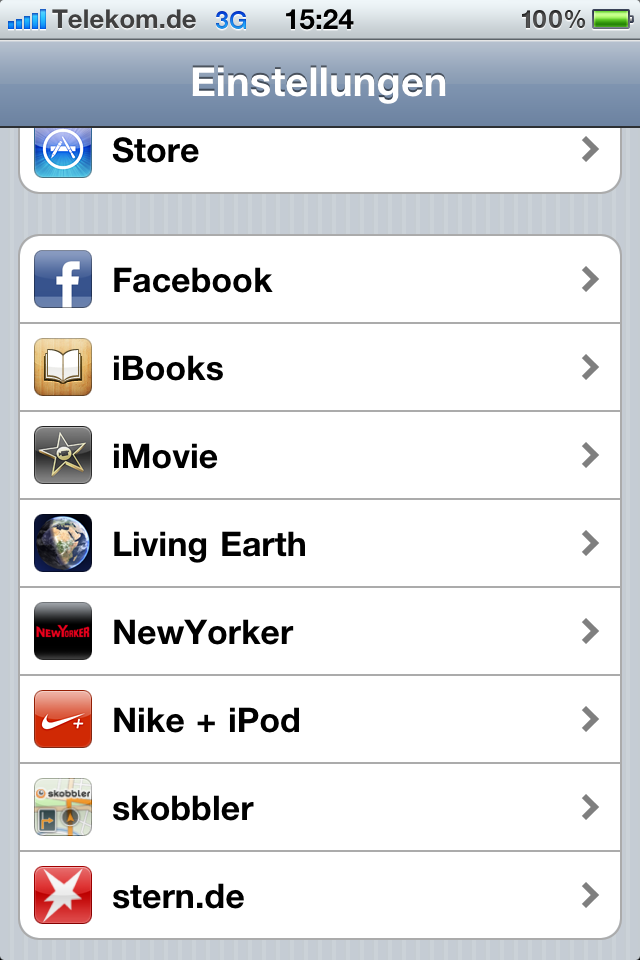640x960 pixels.
Task: Open Facebook settings
Action: pos(320,280)
